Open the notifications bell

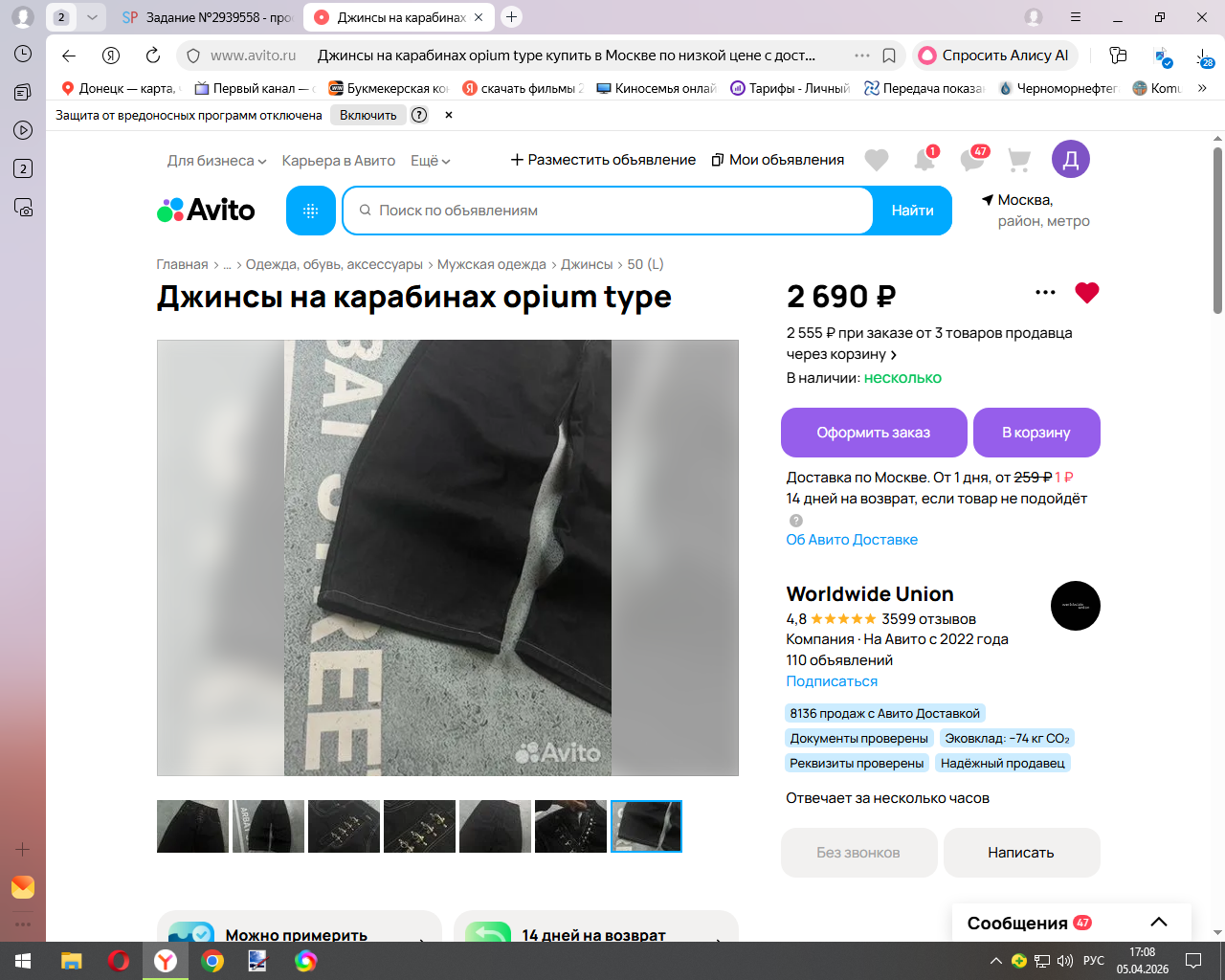click(x=924, y=160)
